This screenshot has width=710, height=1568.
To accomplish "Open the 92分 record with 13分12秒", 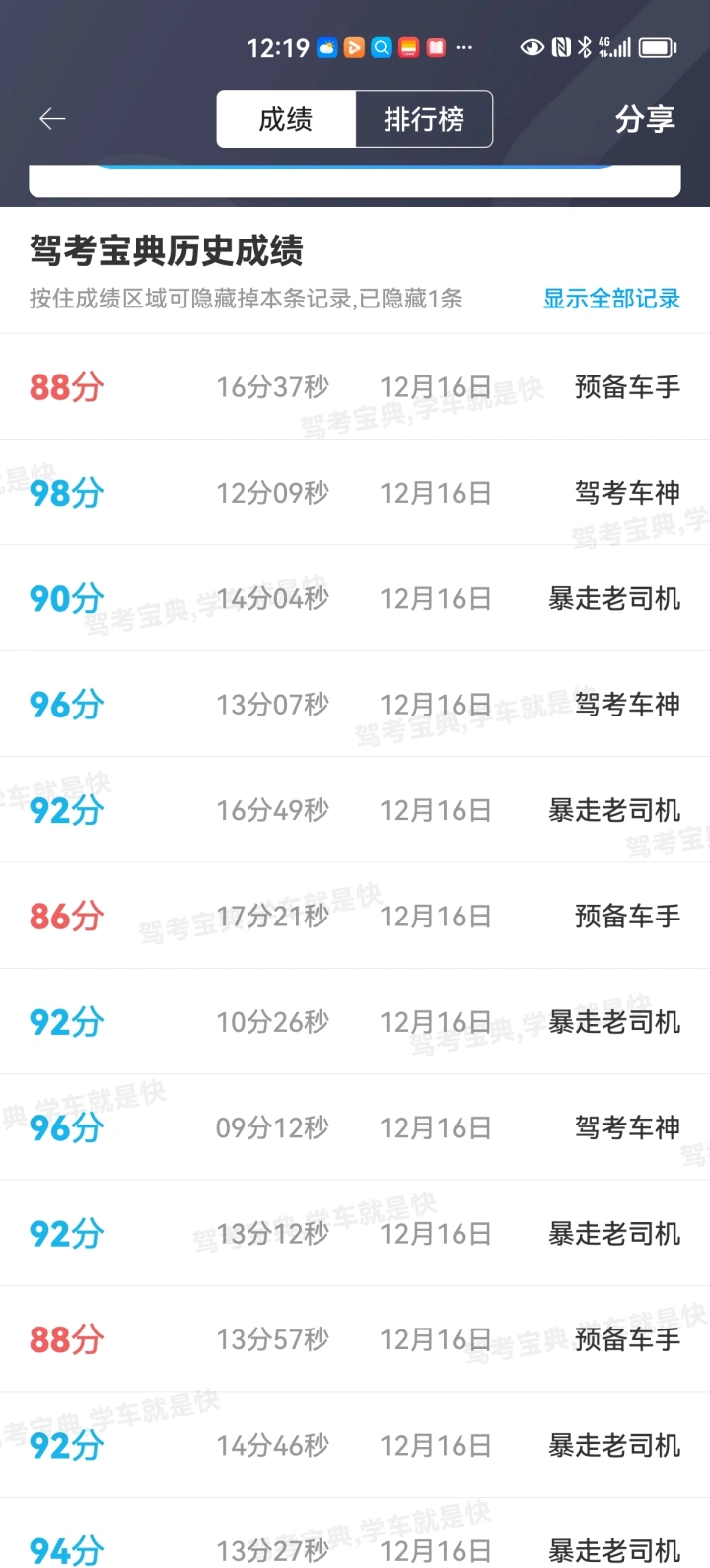I will (355, 1234).
